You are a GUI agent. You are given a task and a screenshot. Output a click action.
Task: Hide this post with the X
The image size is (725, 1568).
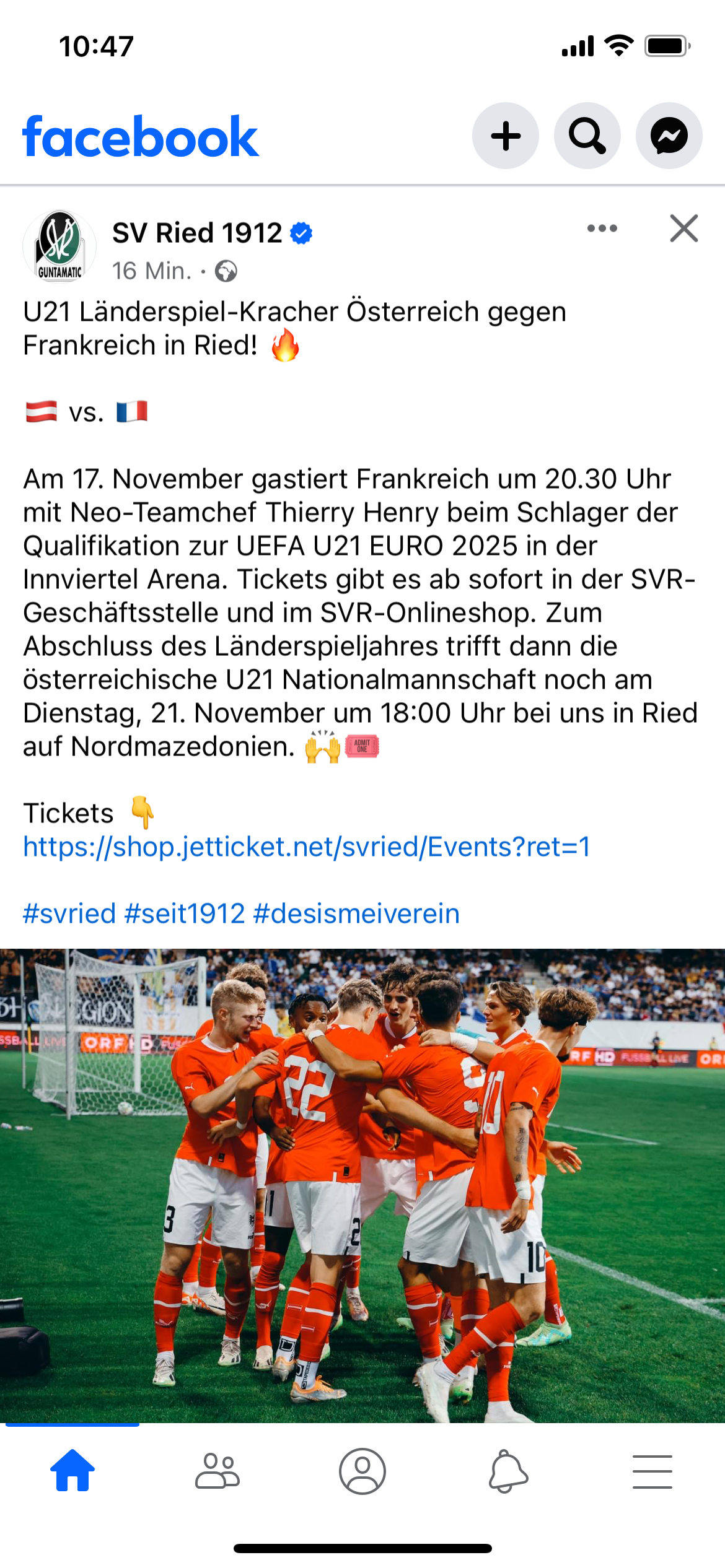click(x=684, y=229)
